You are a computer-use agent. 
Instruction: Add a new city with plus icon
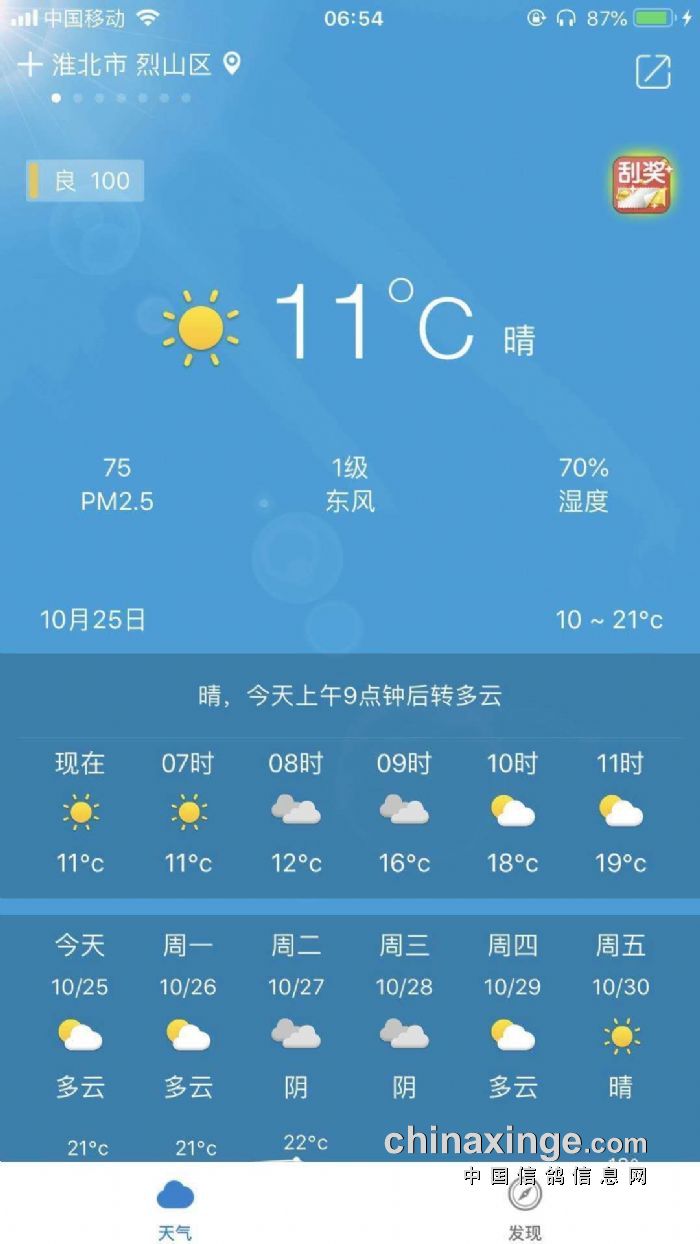coord(30,66)
